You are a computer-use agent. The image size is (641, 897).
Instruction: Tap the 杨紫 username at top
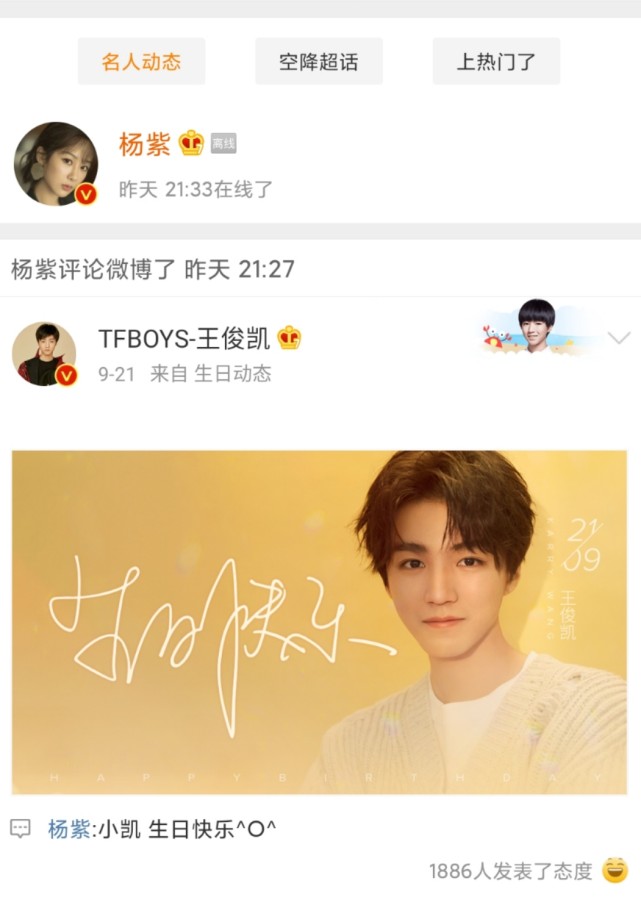click(145, 145)
